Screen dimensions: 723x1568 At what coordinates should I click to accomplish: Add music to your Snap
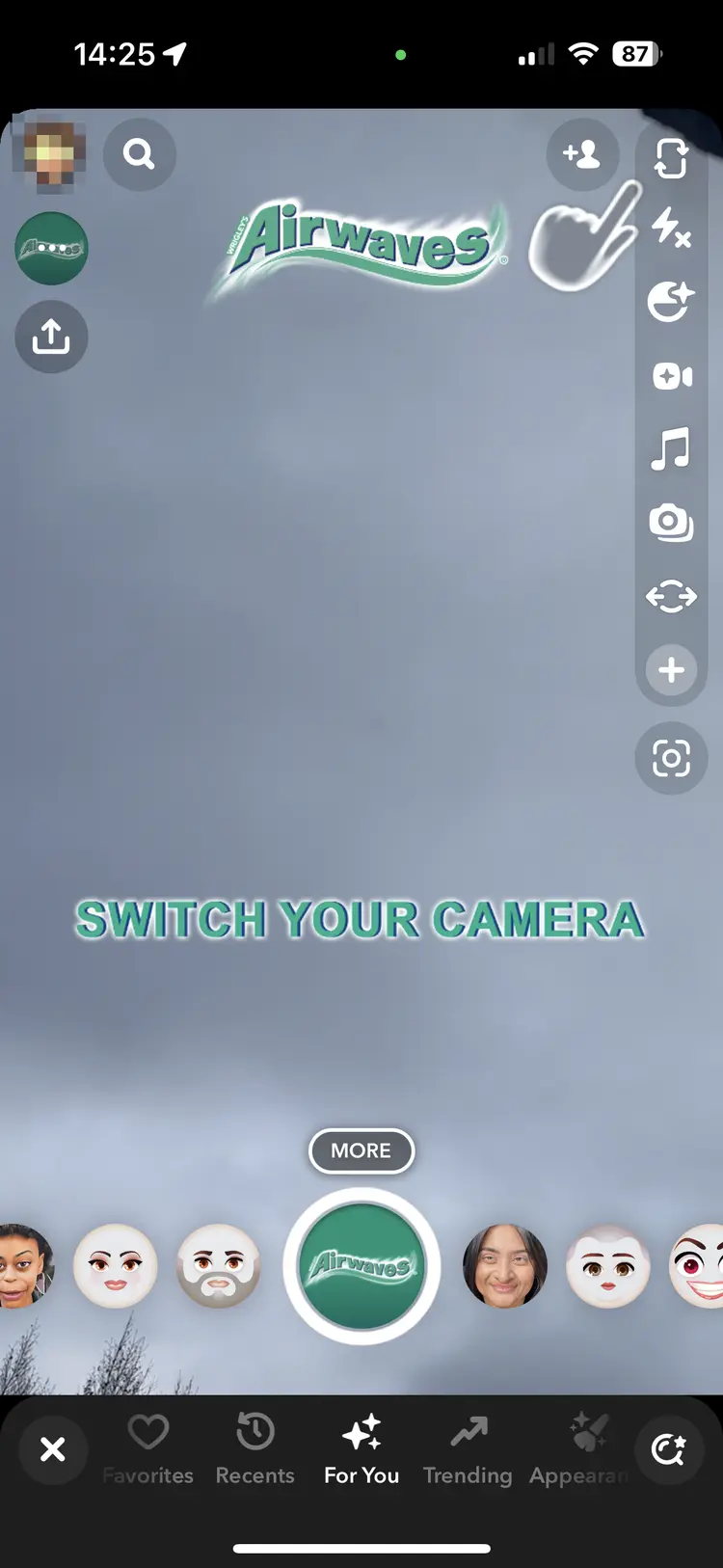[671, 449]
